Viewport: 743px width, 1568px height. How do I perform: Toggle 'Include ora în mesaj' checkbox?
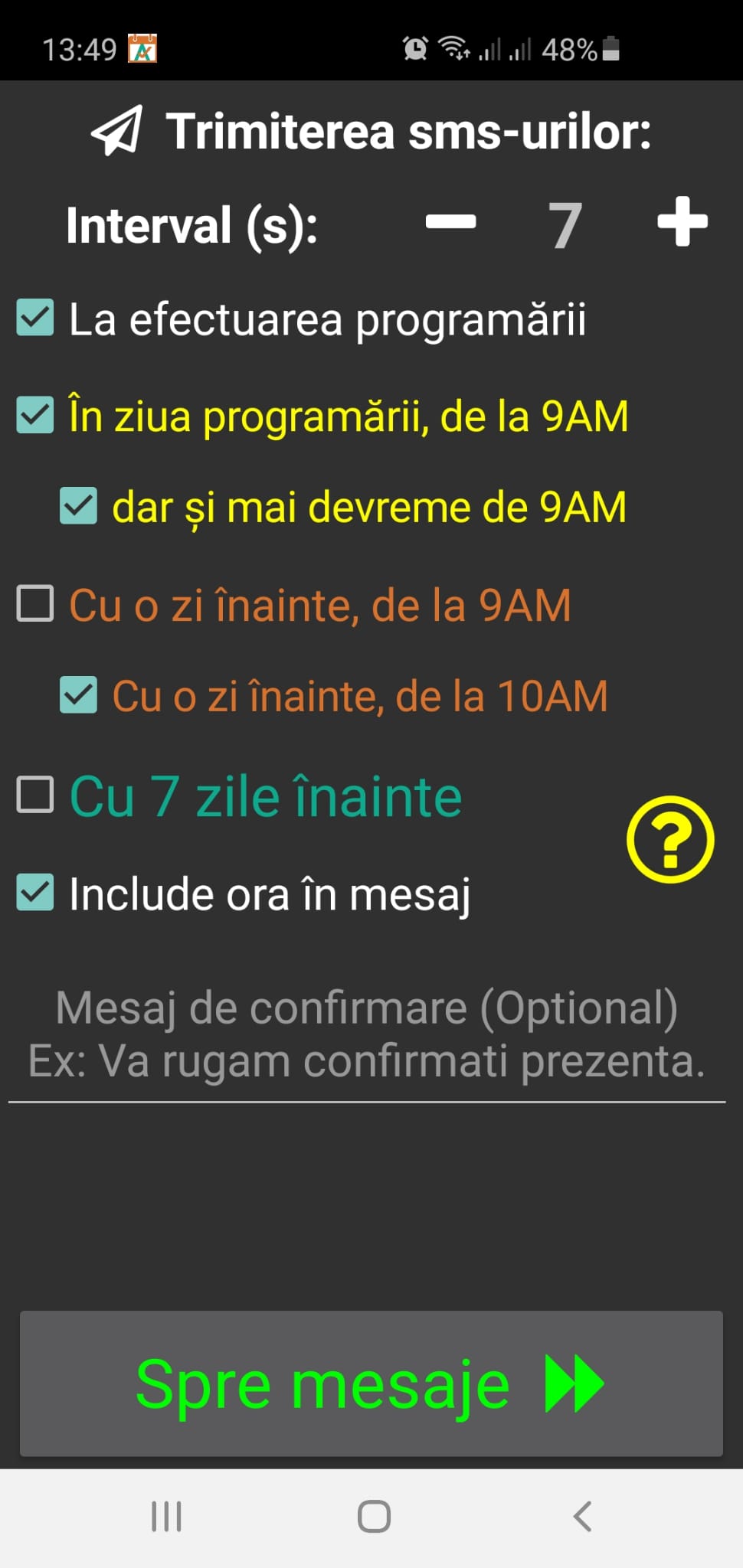35,893
